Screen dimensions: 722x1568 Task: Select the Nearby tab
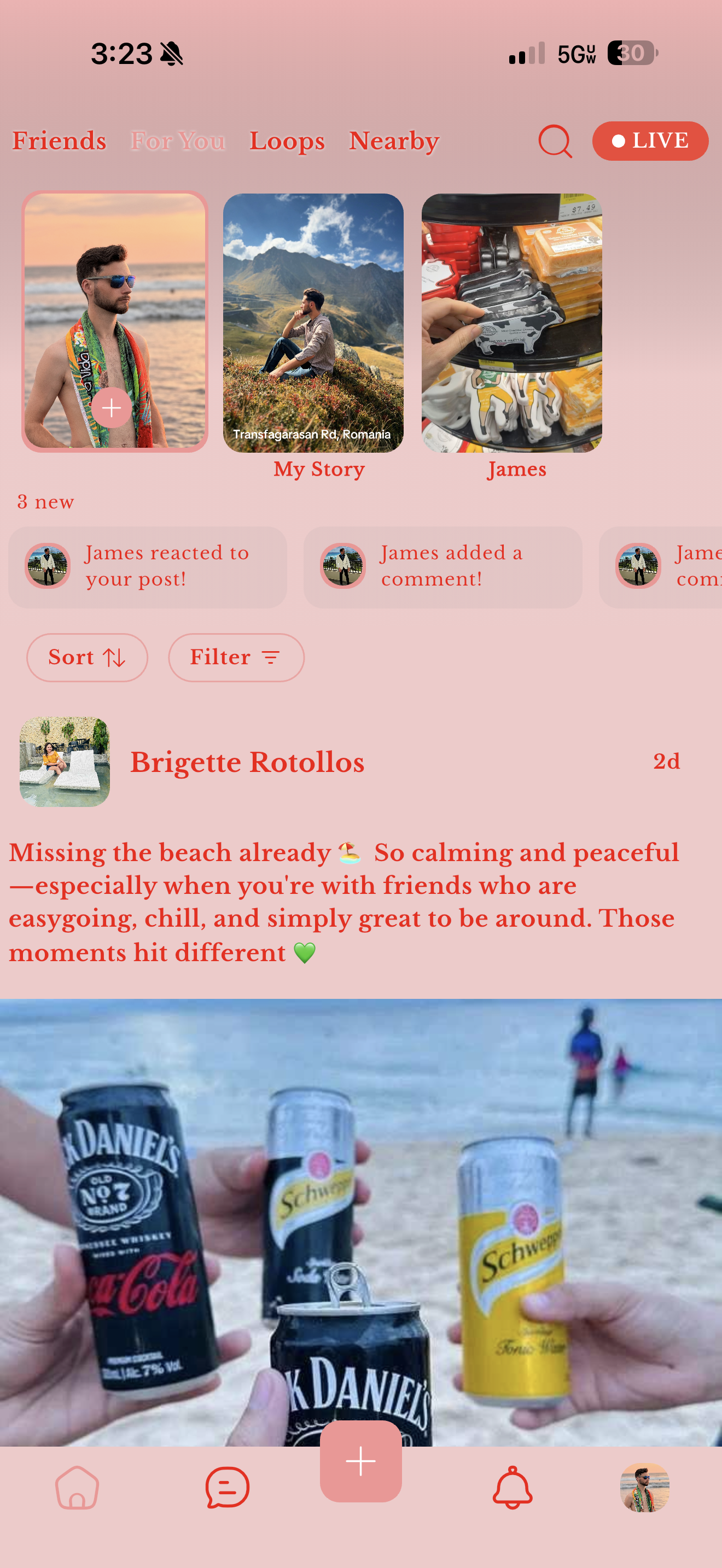(x=393, y=141)
